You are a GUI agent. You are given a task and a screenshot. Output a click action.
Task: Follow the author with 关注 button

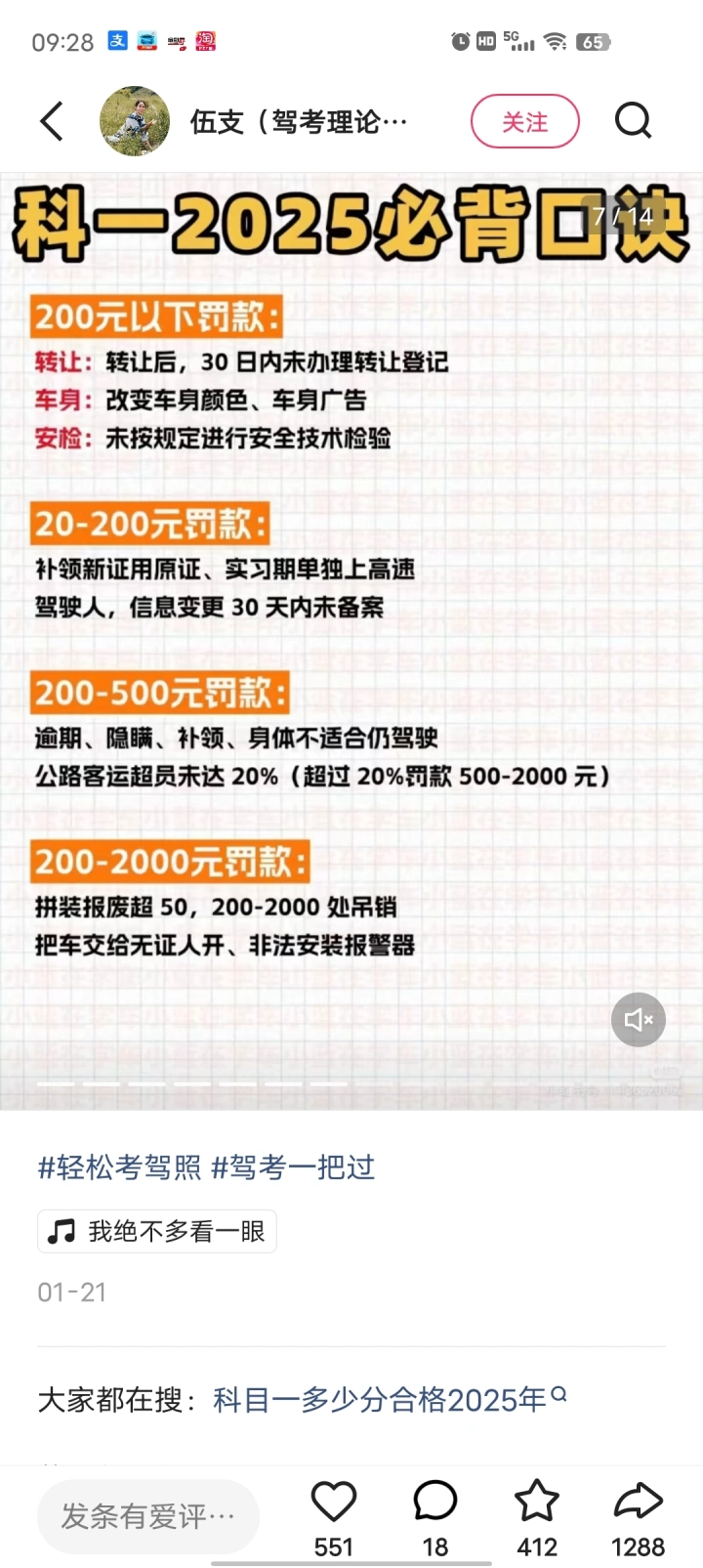(524, 122)
